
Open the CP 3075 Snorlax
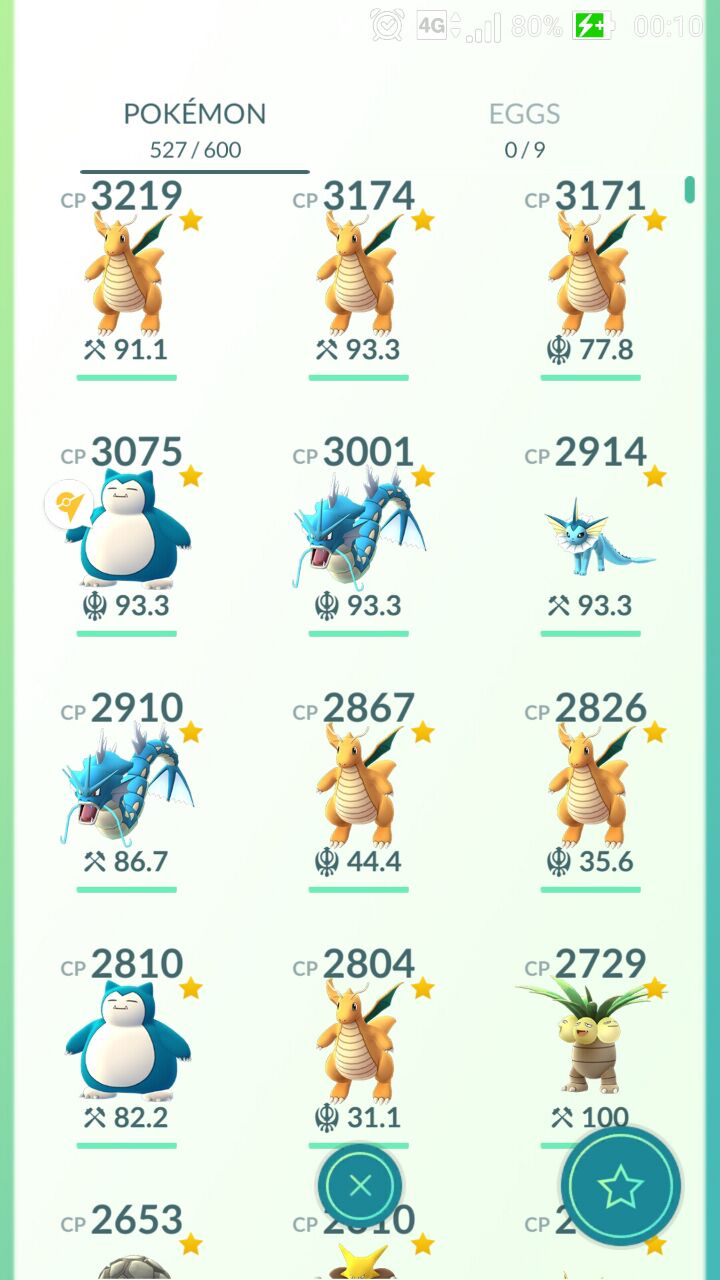(126, 534)
